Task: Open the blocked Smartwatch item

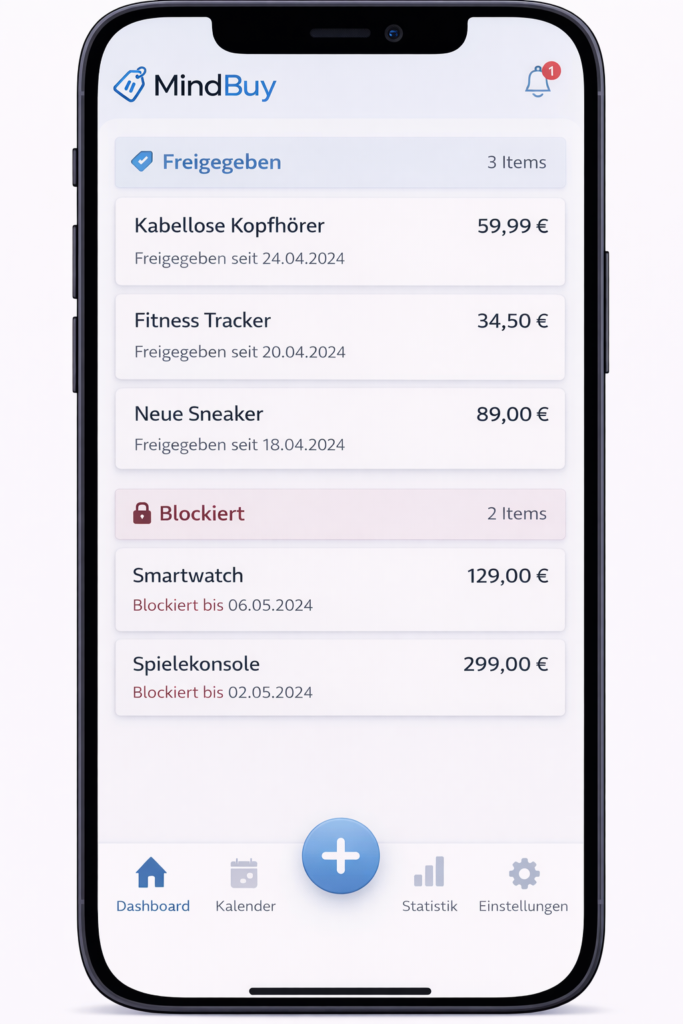Action: click(x=340, y=589)
